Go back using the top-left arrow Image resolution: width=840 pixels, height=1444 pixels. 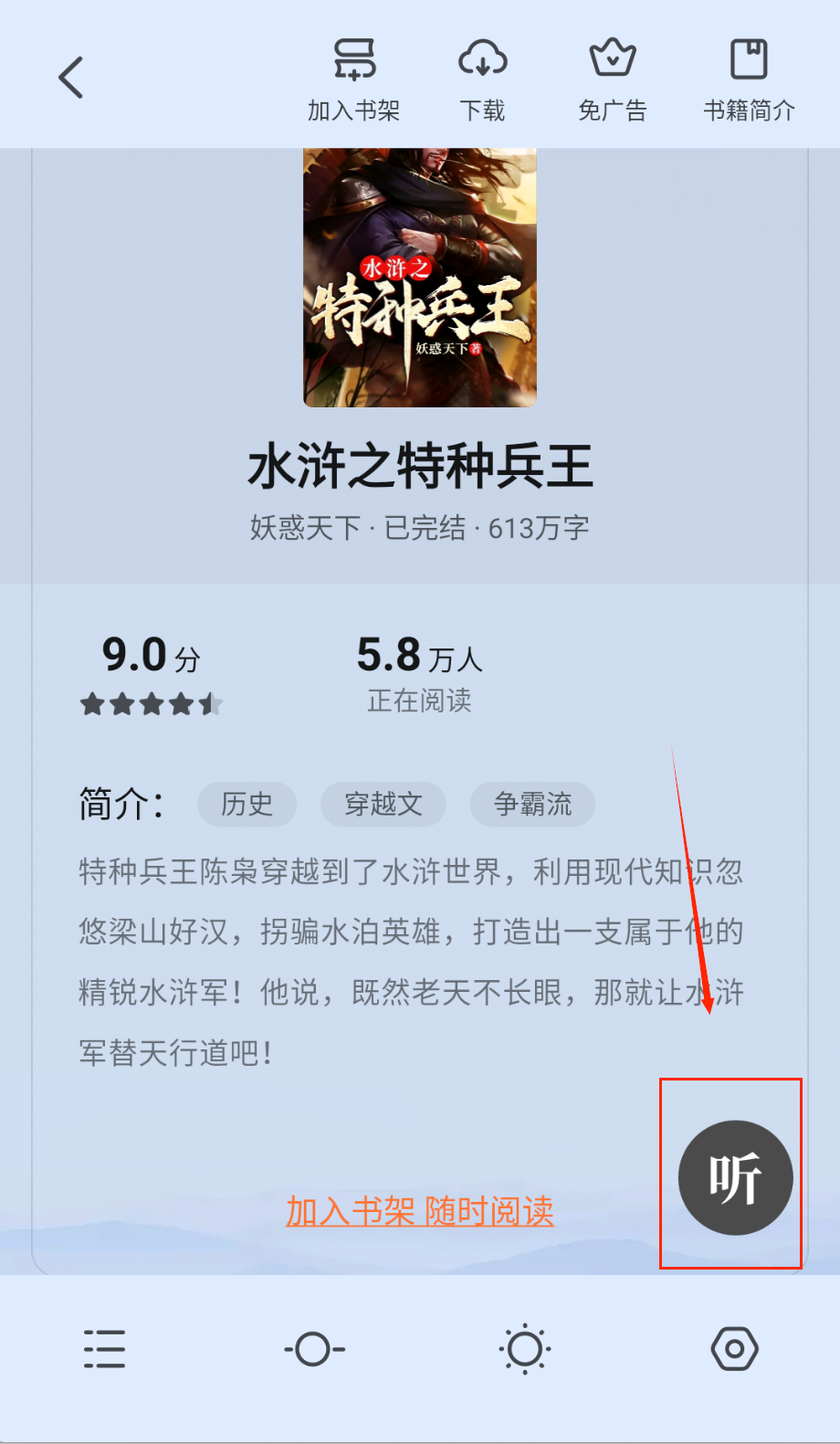tap(71, 78)
